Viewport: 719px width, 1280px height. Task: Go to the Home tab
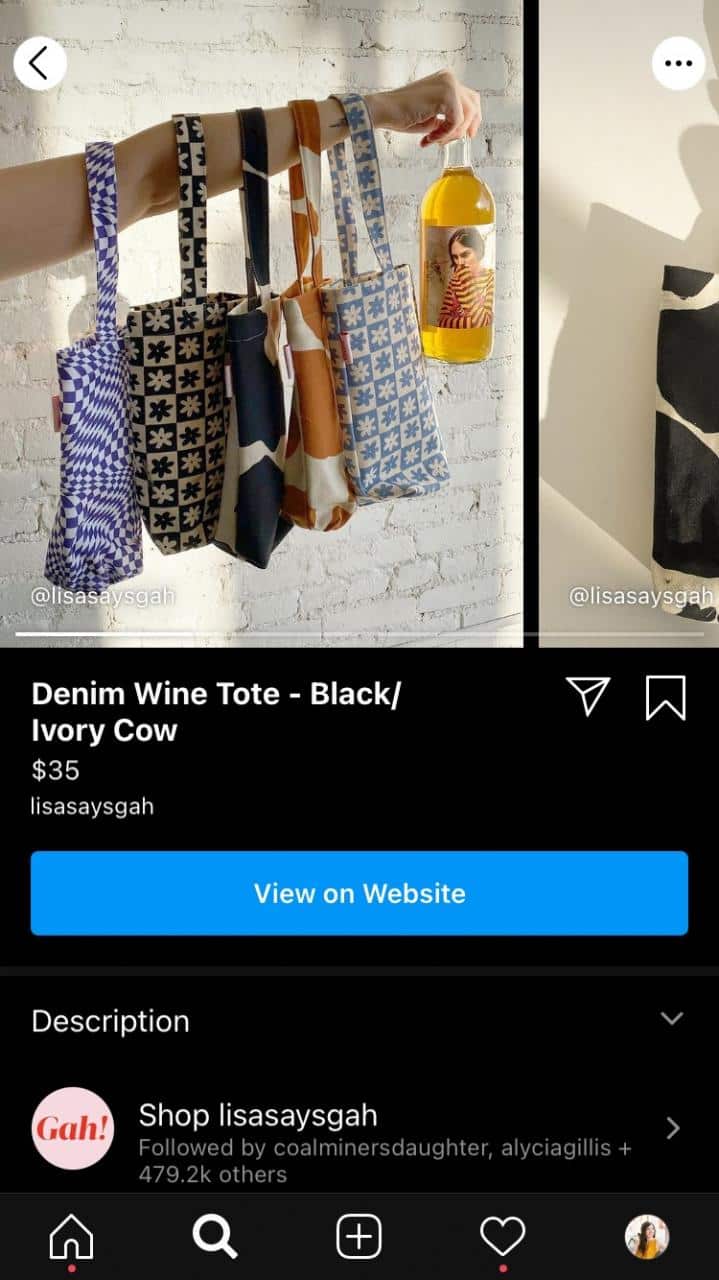click(71, 1238)
